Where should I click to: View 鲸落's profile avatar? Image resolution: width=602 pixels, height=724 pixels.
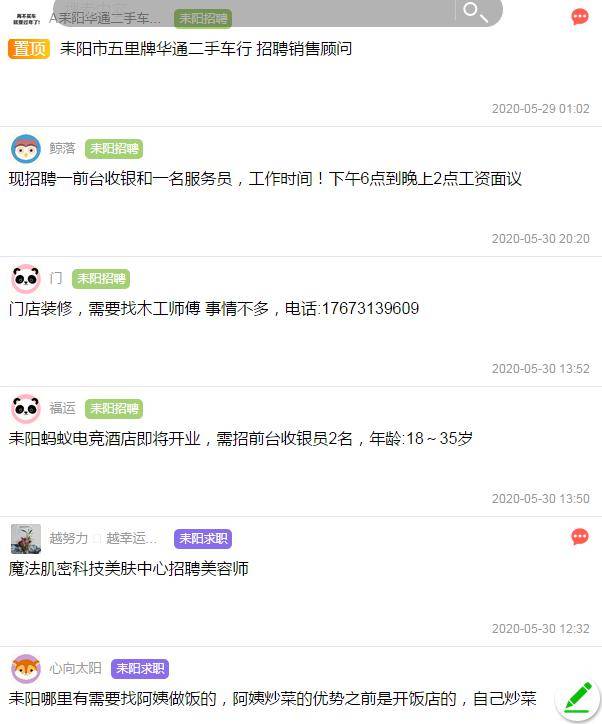26,149
